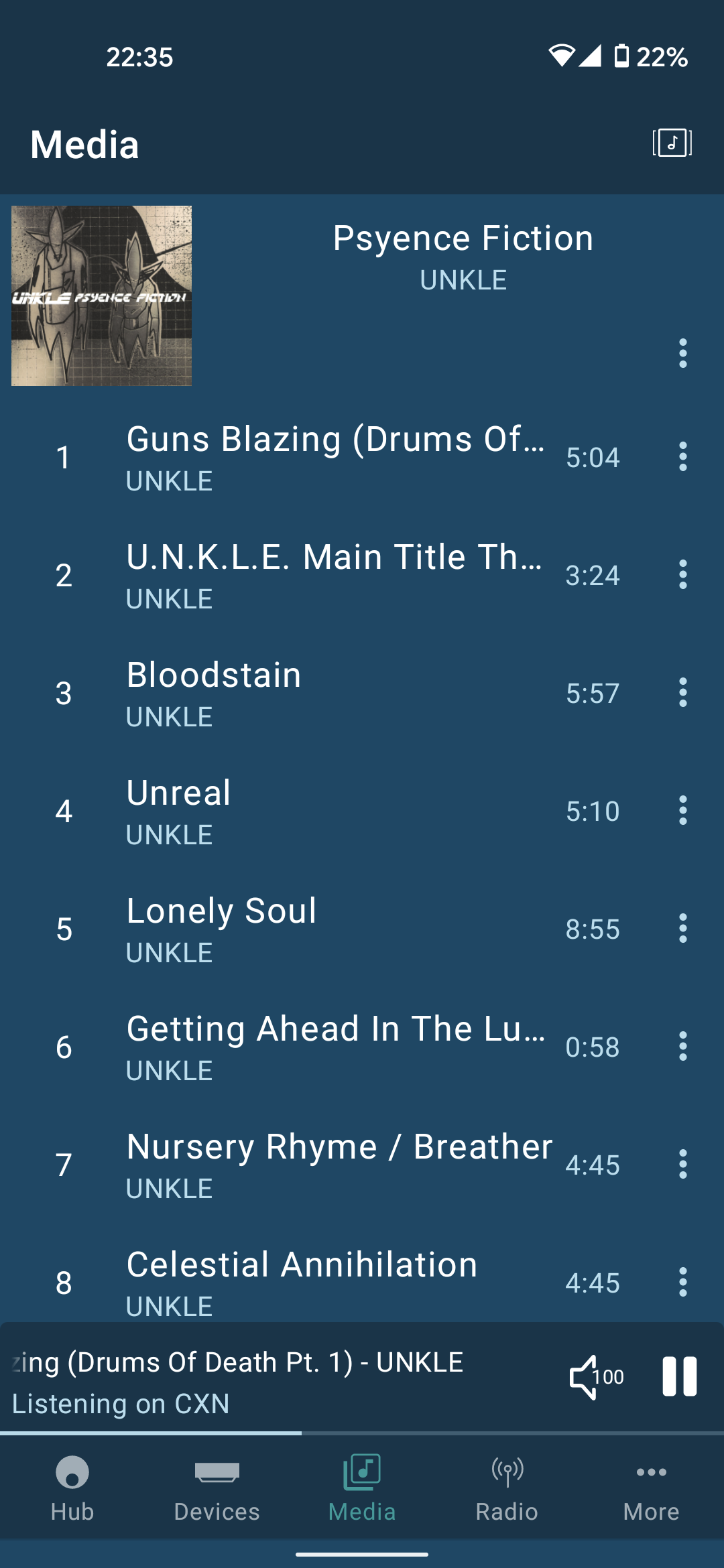
Task: Open options for track Lonely Soul
Action: pyautogui.click(x=682, y=929)
